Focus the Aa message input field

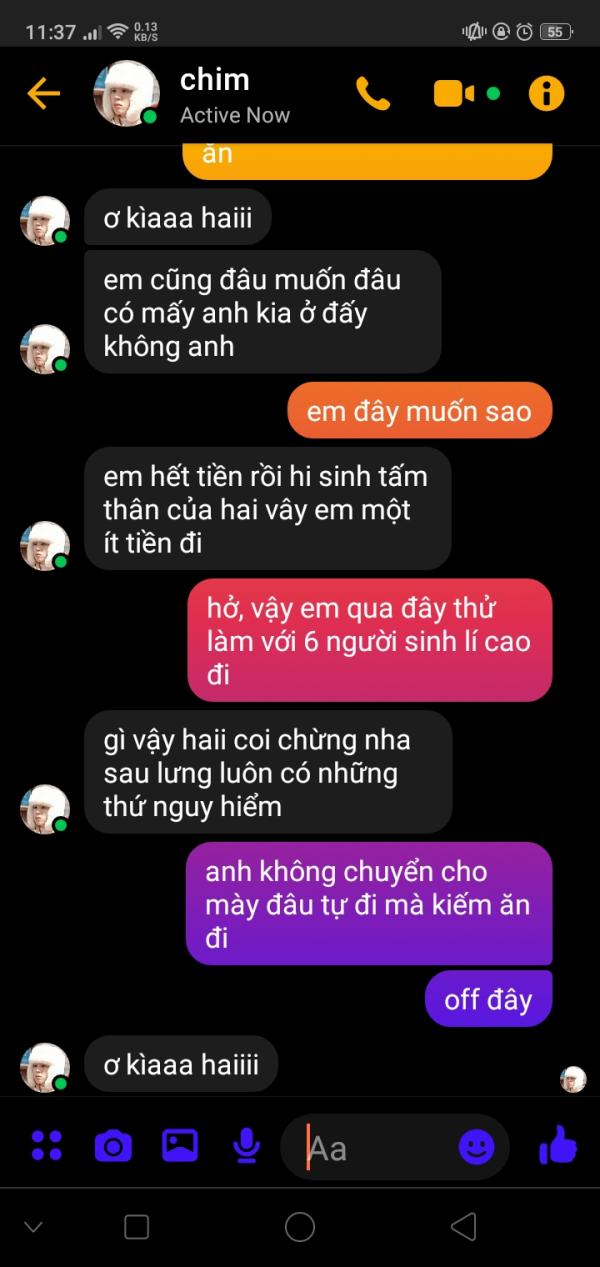tap(380, 1147)
